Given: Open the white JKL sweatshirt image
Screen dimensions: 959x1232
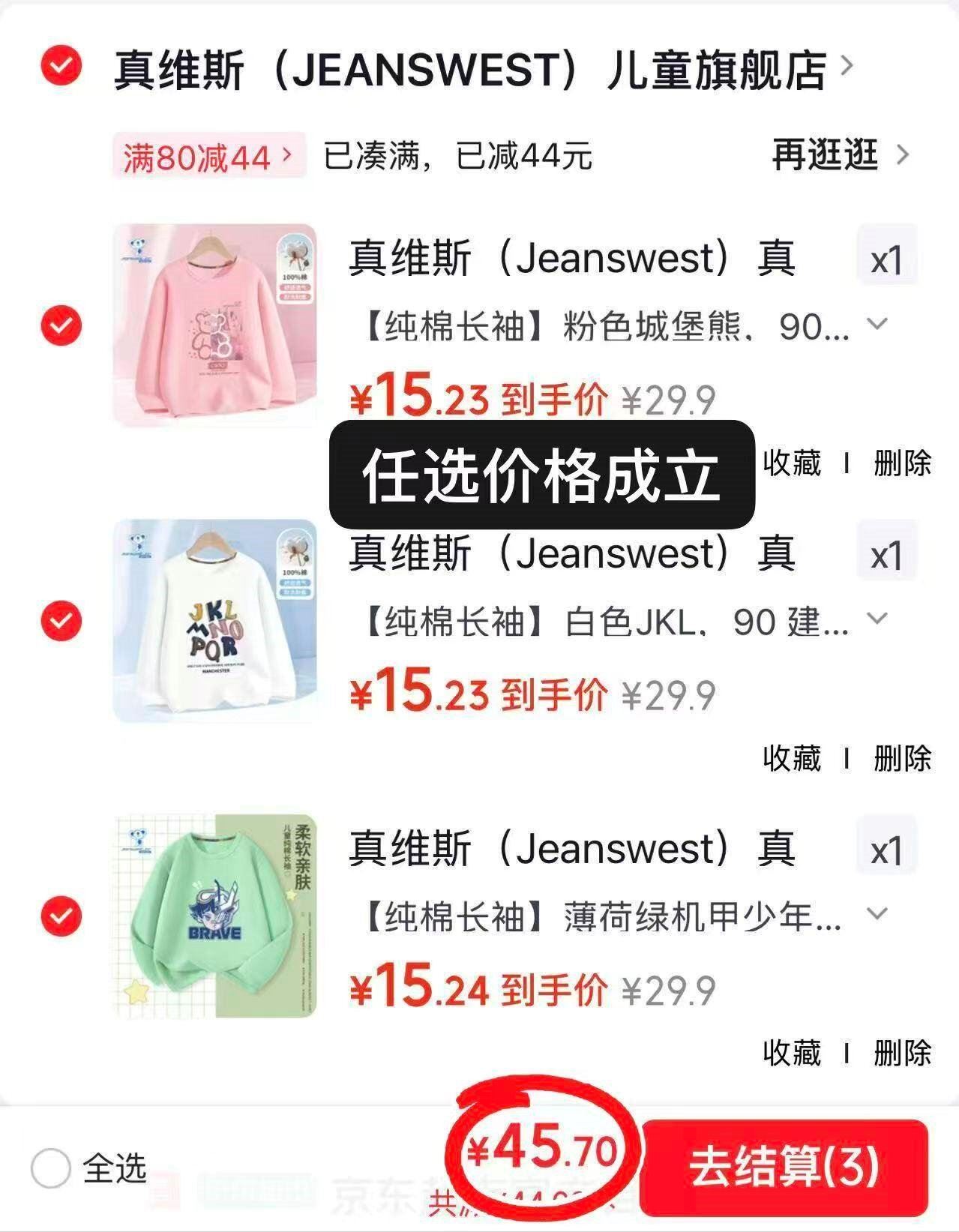Looking at the screenshot, I should click(215, 621).
